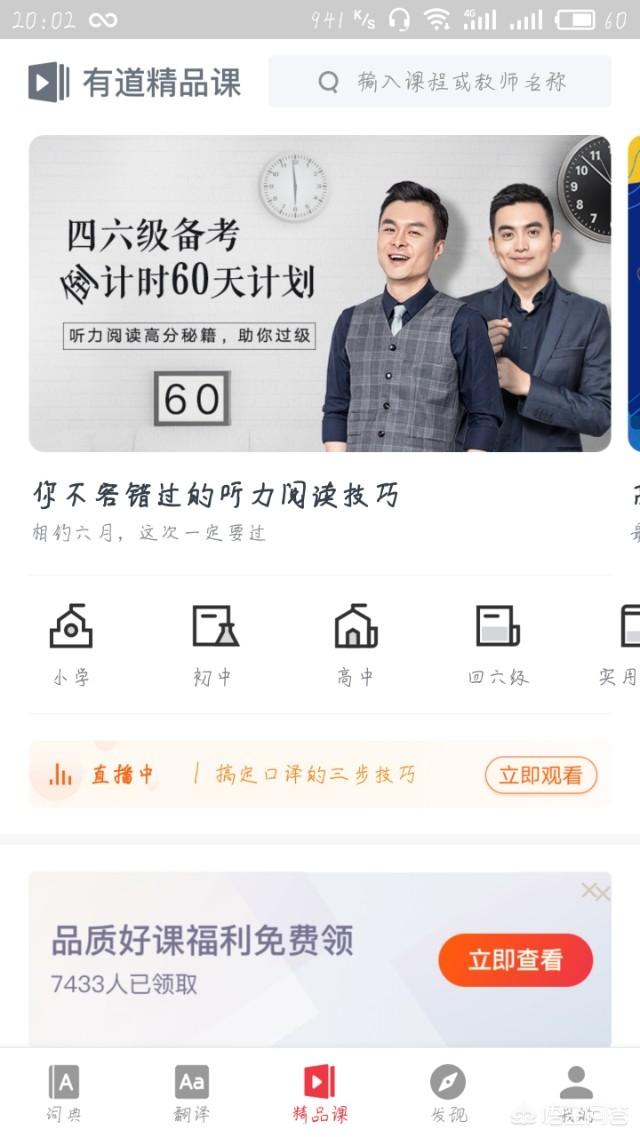Tap the course or teacher search box
This screenshot has height=1137, width=640.
tap(440, 81)
